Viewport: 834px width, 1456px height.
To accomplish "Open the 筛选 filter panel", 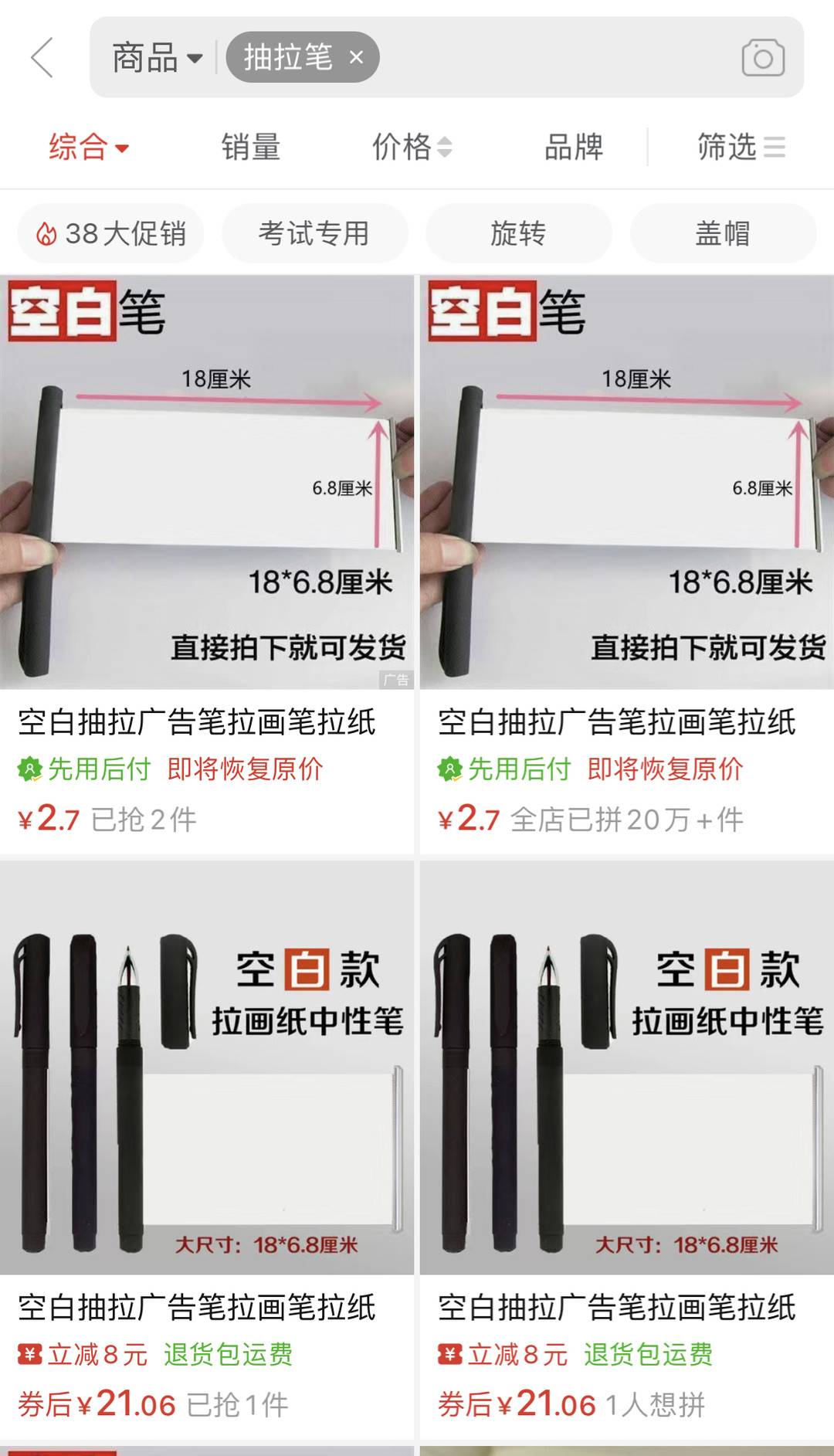I will tap(741, 147).
